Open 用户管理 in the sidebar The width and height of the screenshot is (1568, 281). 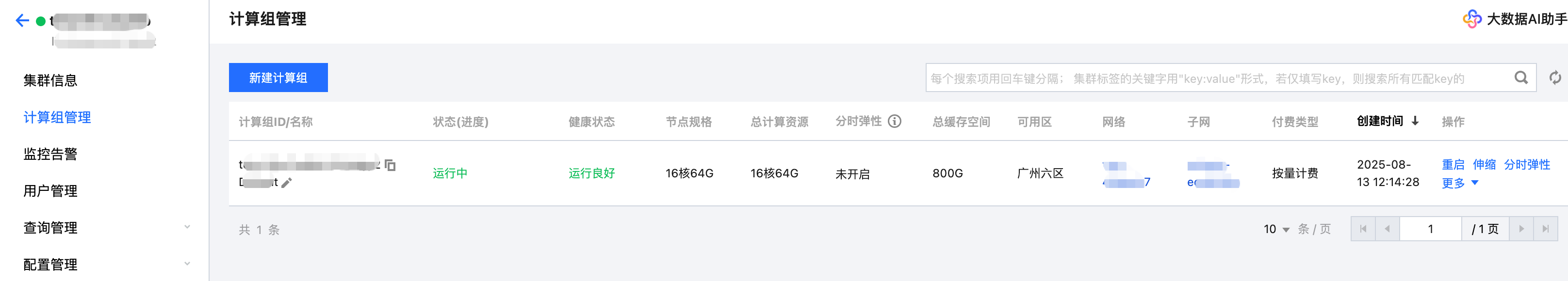[50, 191]
